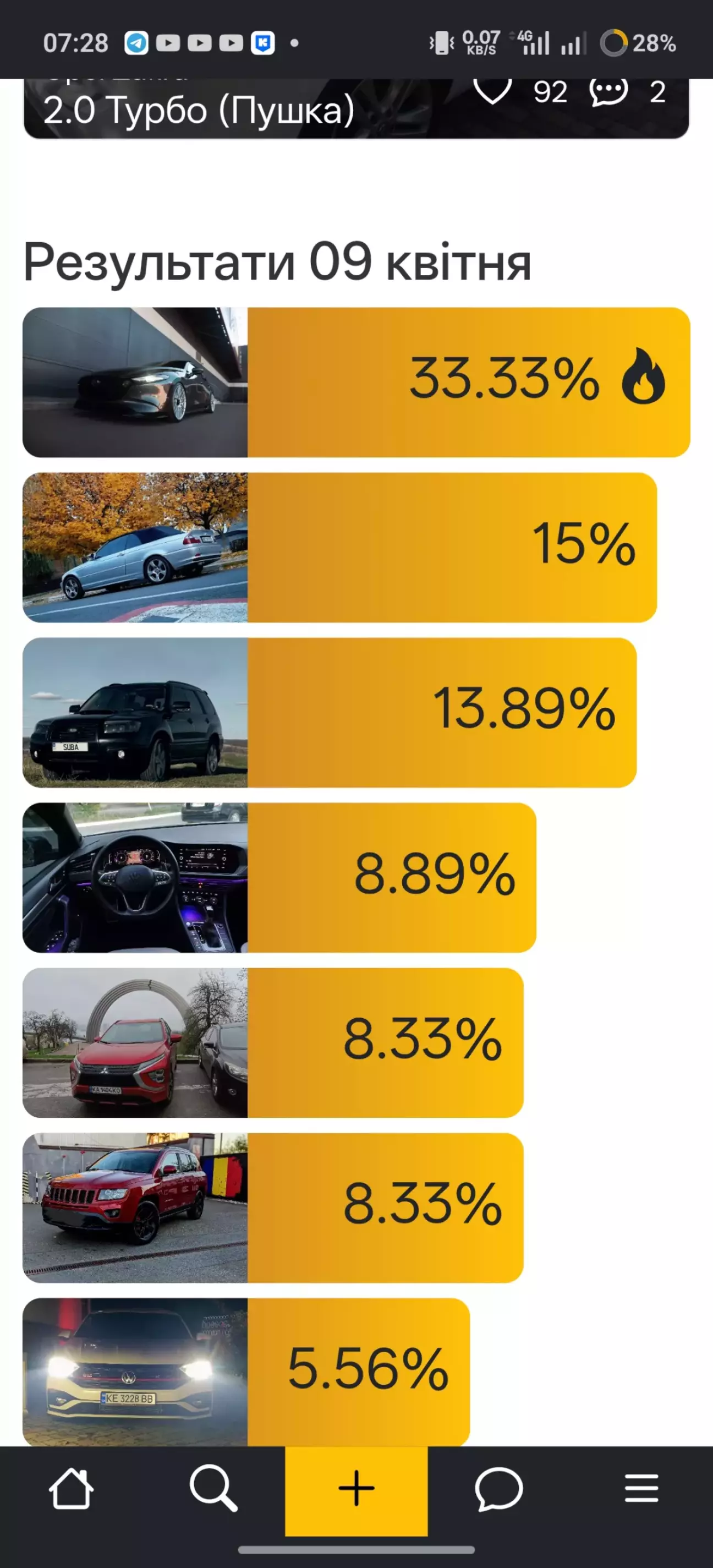Go to the home tab
Viewport: 713px width, 1568px height.
click(x=71, y=1489)
